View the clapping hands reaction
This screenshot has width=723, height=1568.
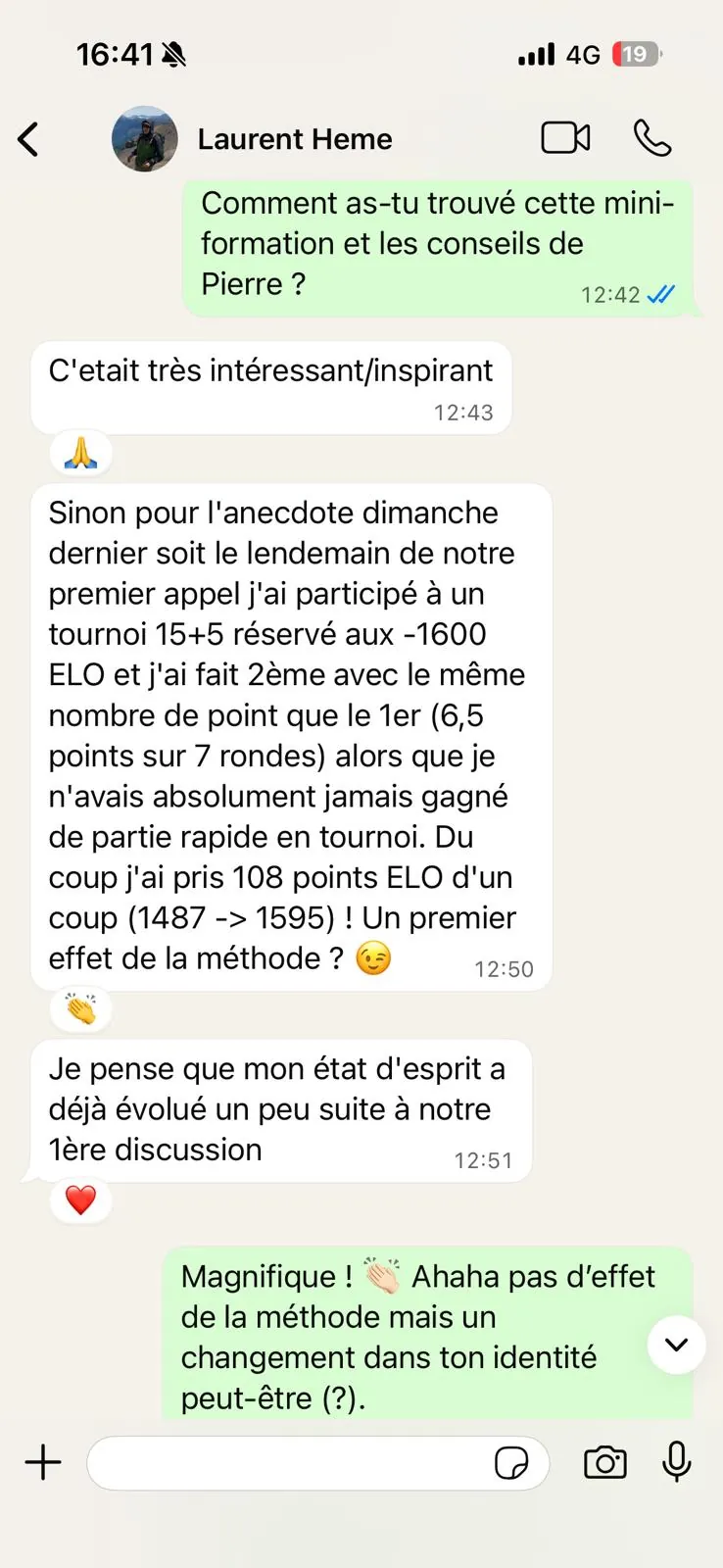coord(80,1008)
